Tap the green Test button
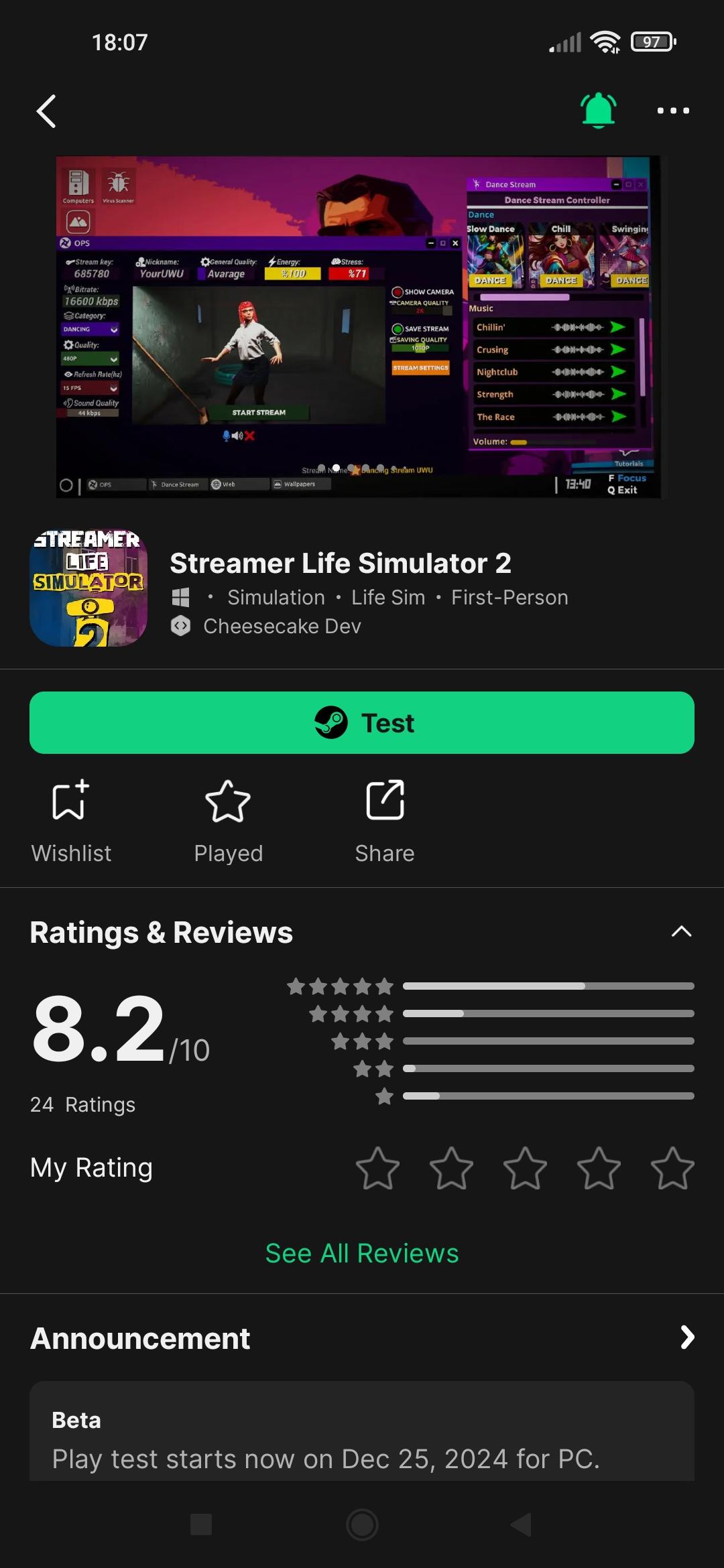 (x=362, y=722)
